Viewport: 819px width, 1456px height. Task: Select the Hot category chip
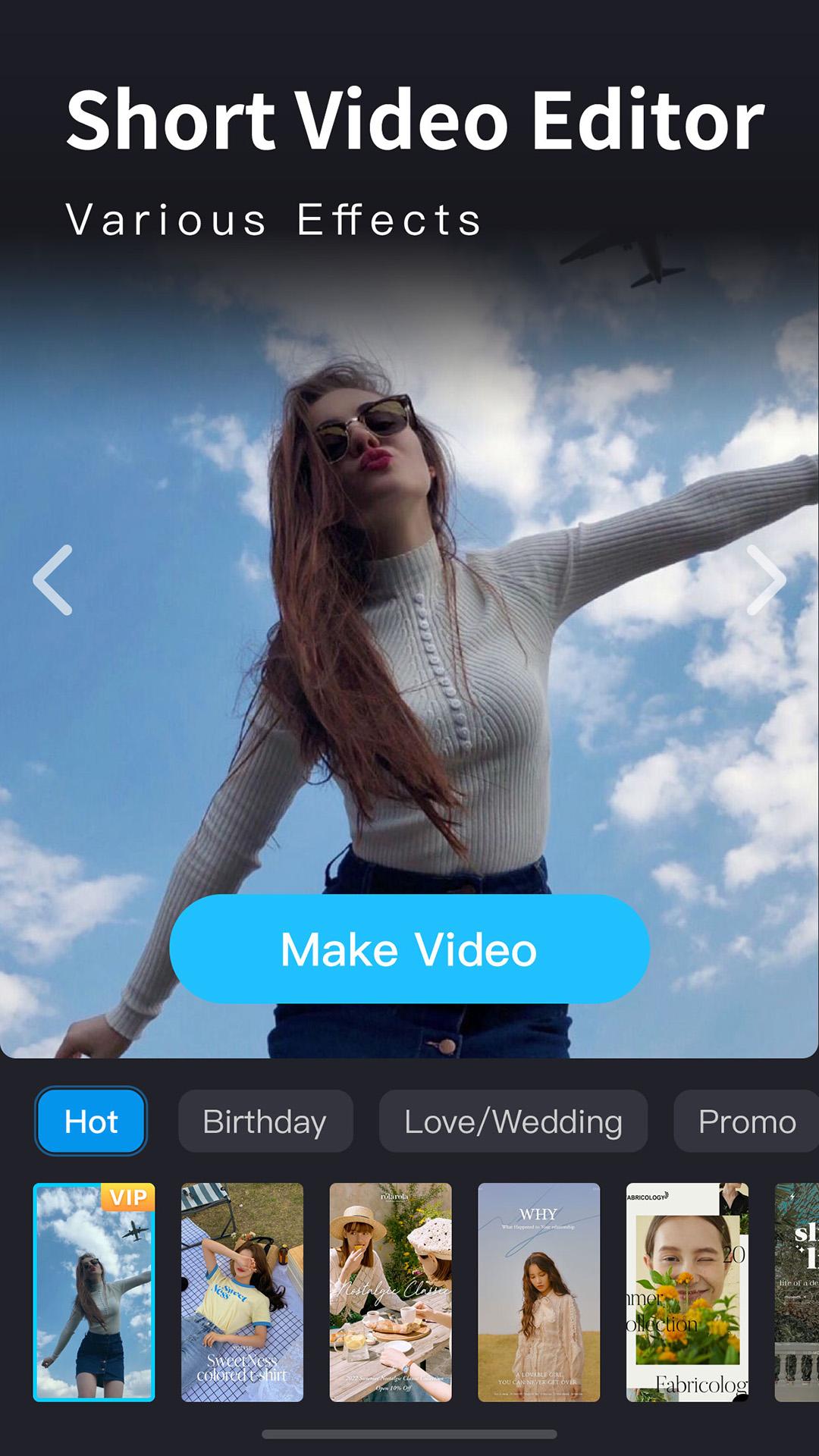pos(91,1122)
